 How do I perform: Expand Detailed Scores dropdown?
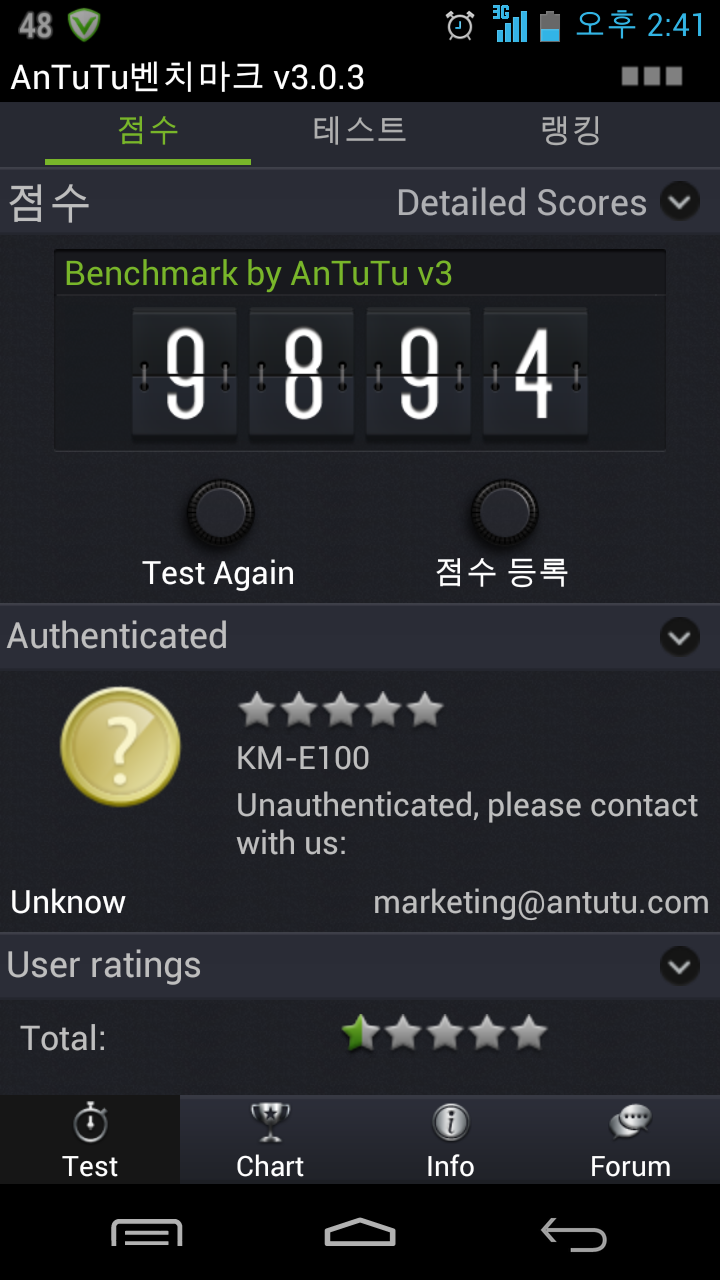pos(679,202)
